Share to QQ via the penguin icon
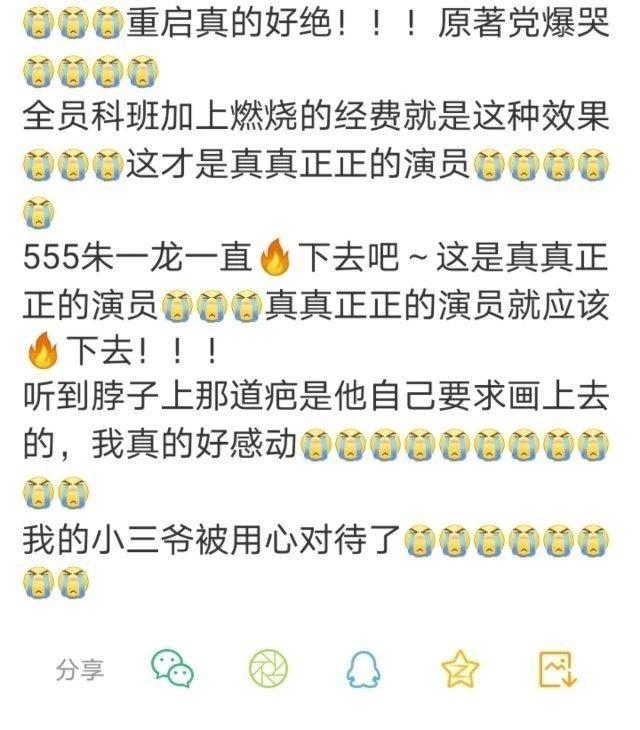This screenshot has height=730, width=640. tap(364, 668)
